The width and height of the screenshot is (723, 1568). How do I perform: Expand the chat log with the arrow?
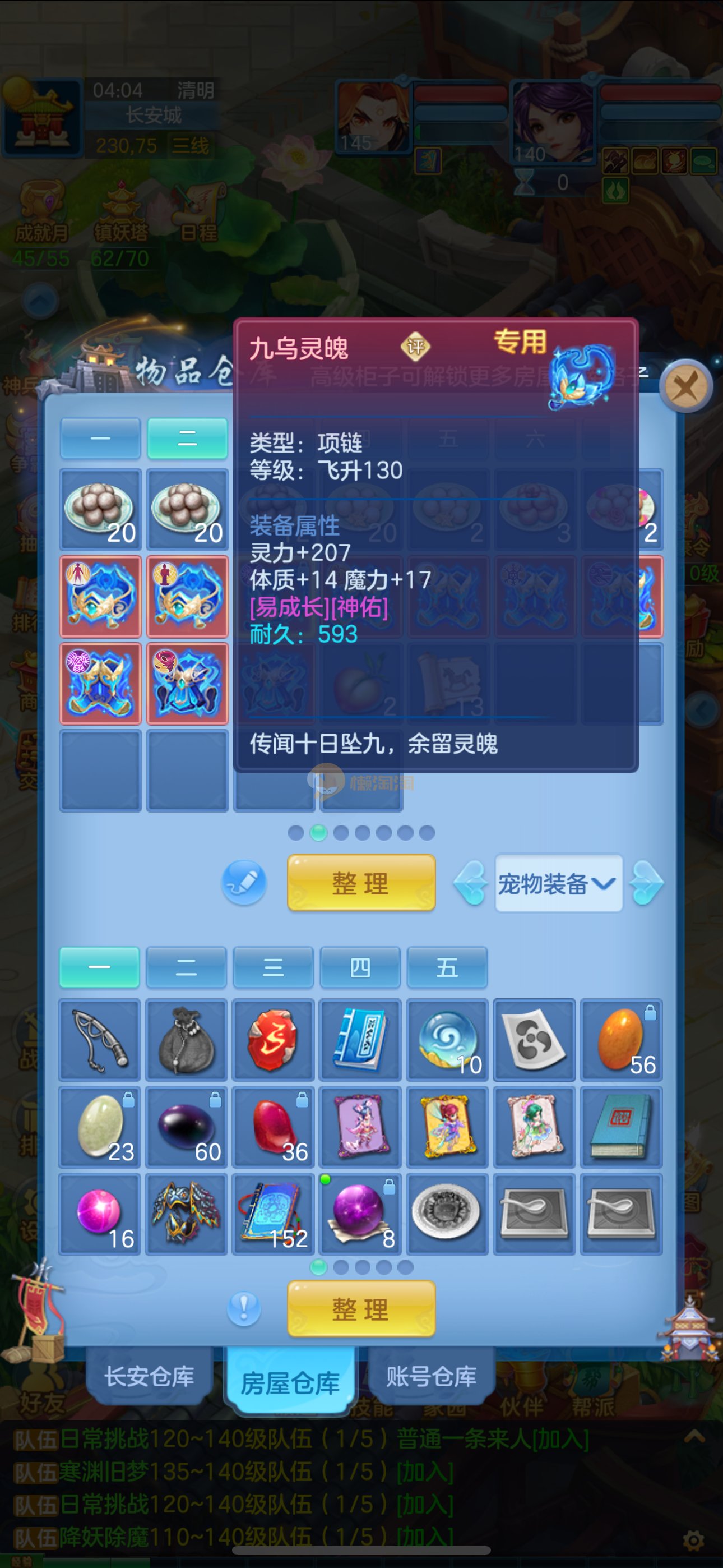pyautogui.click(x=694, y=1438)
